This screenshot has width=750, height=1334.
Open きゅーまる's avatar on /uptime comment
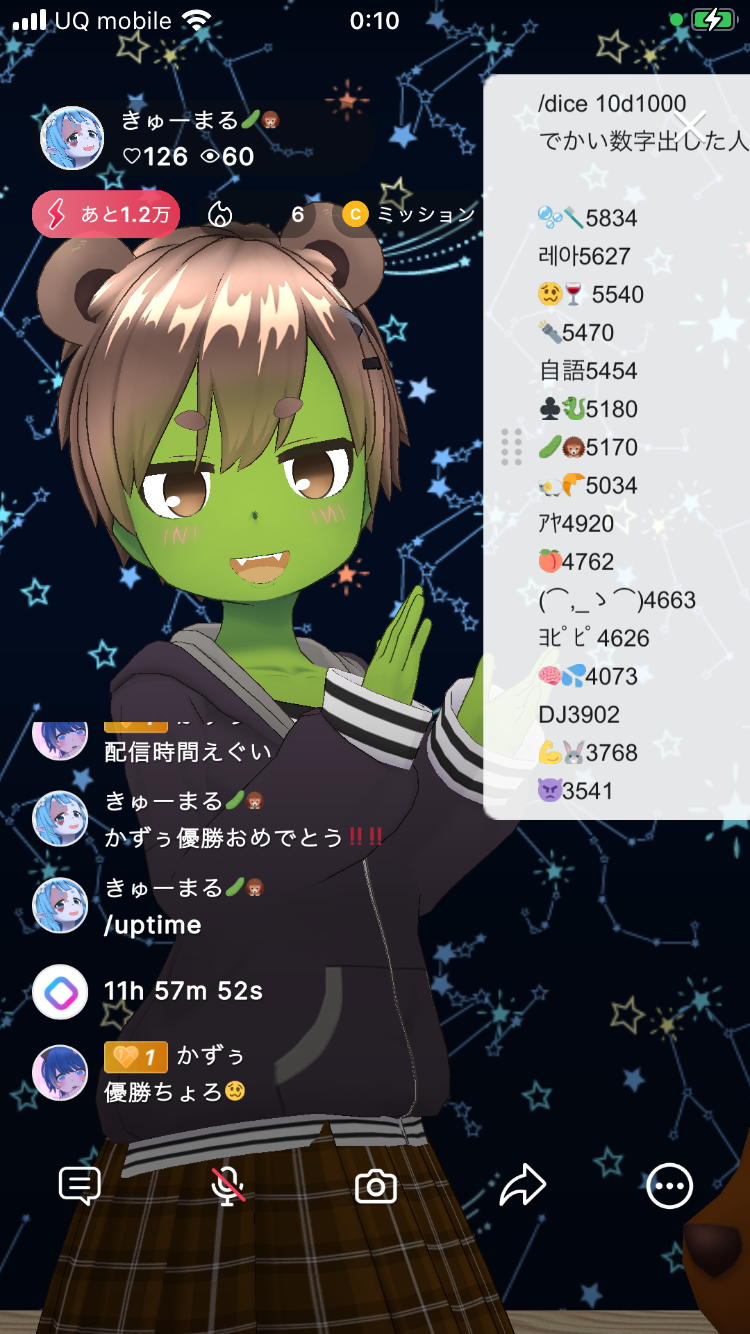tap(61, 906)
